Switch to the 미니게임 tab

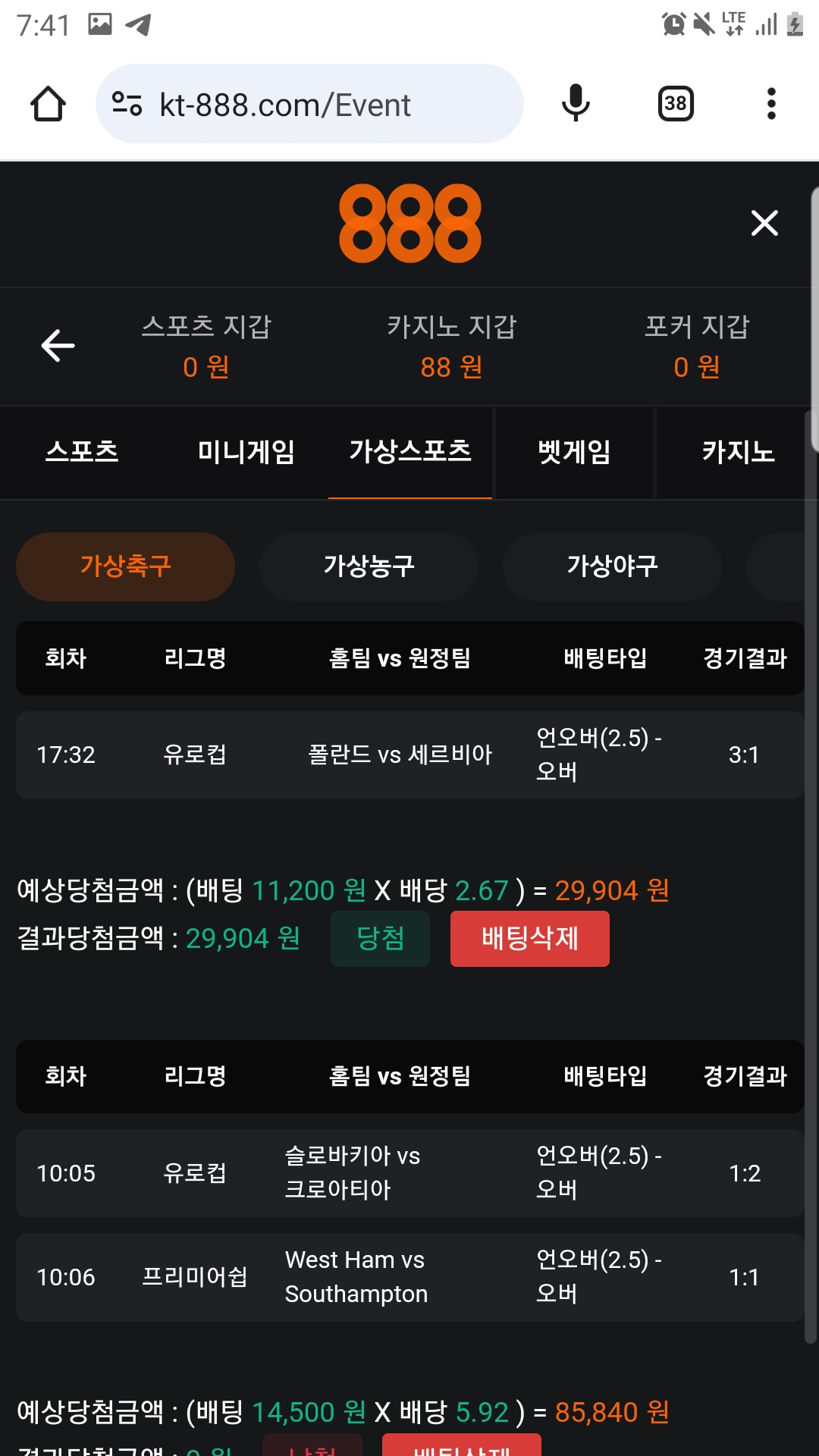click(246, 452)
